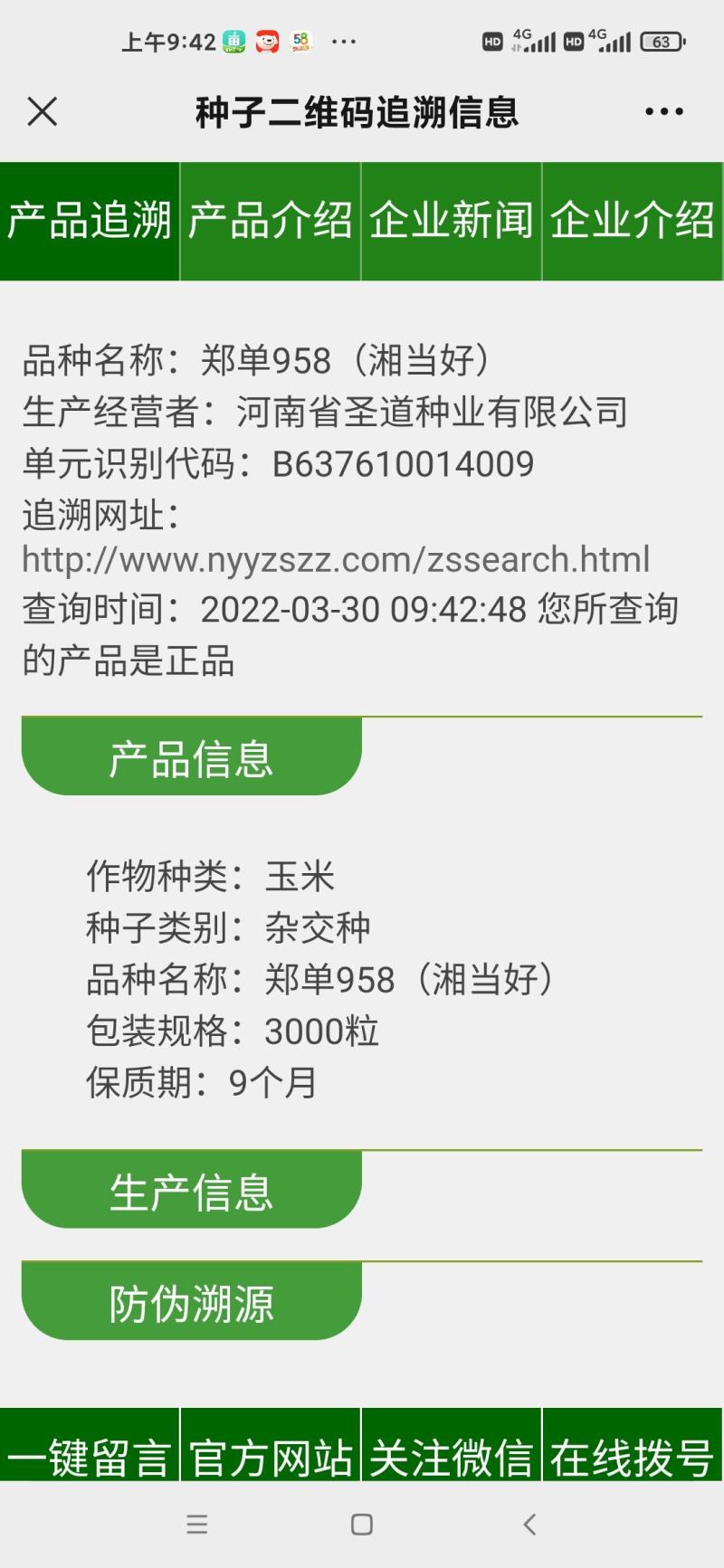724x1568 pixels.
Task: Tap the close X icon top left
Action: (x=40, y=111)
